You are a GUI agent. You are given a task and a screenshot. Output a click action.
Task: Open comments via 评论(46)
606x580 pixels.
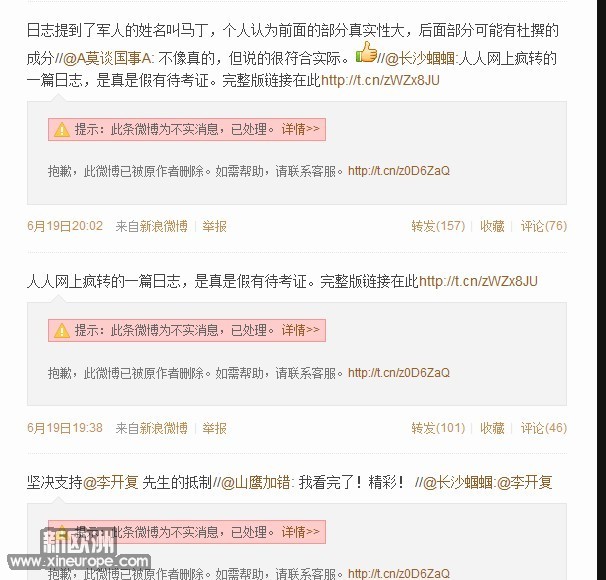(543, 428)
